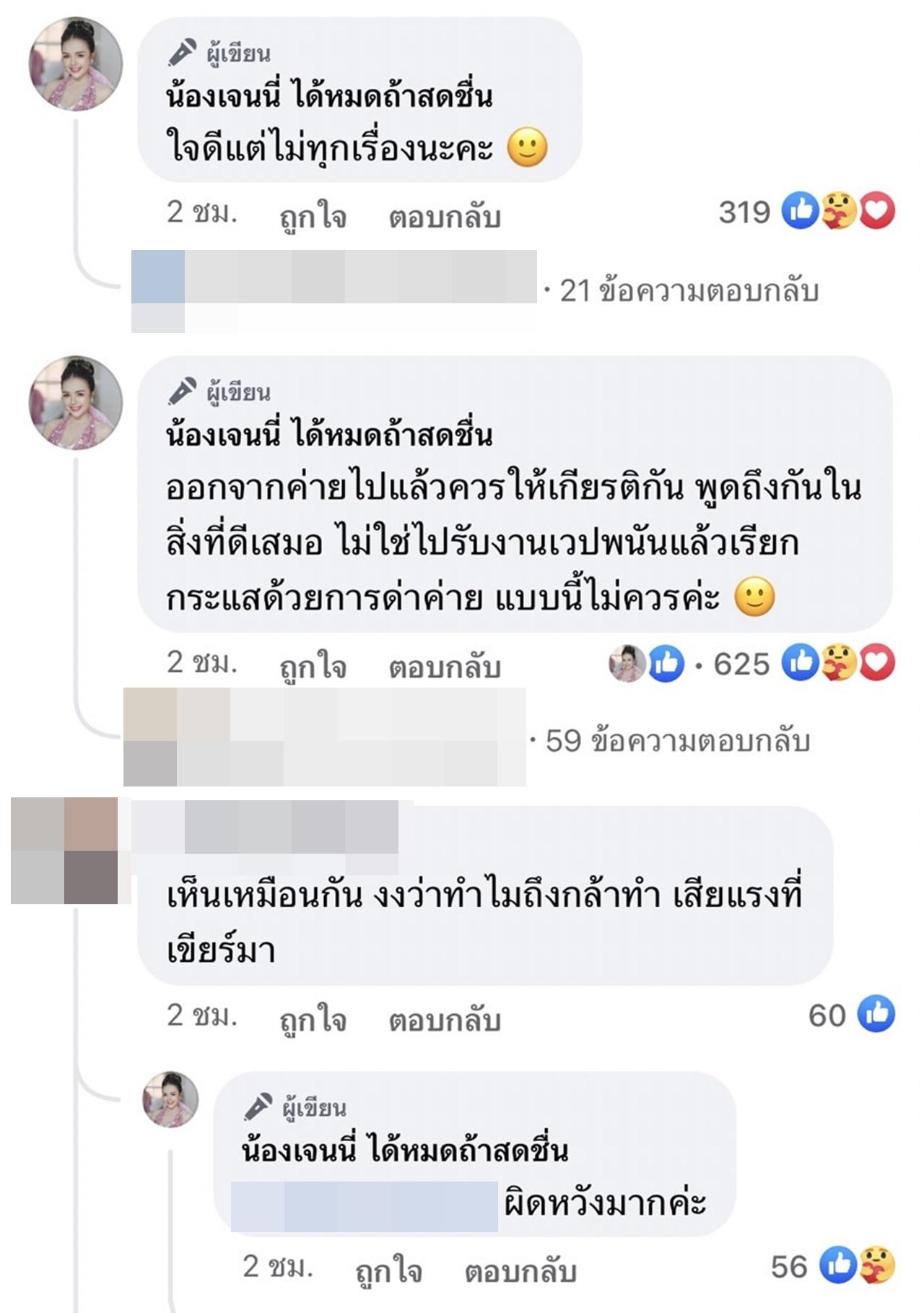
Task: Open author profile photo beside "ใจดีแต่ไม่ทุกเรื่องนะคะ"
Action: [75, 64]
